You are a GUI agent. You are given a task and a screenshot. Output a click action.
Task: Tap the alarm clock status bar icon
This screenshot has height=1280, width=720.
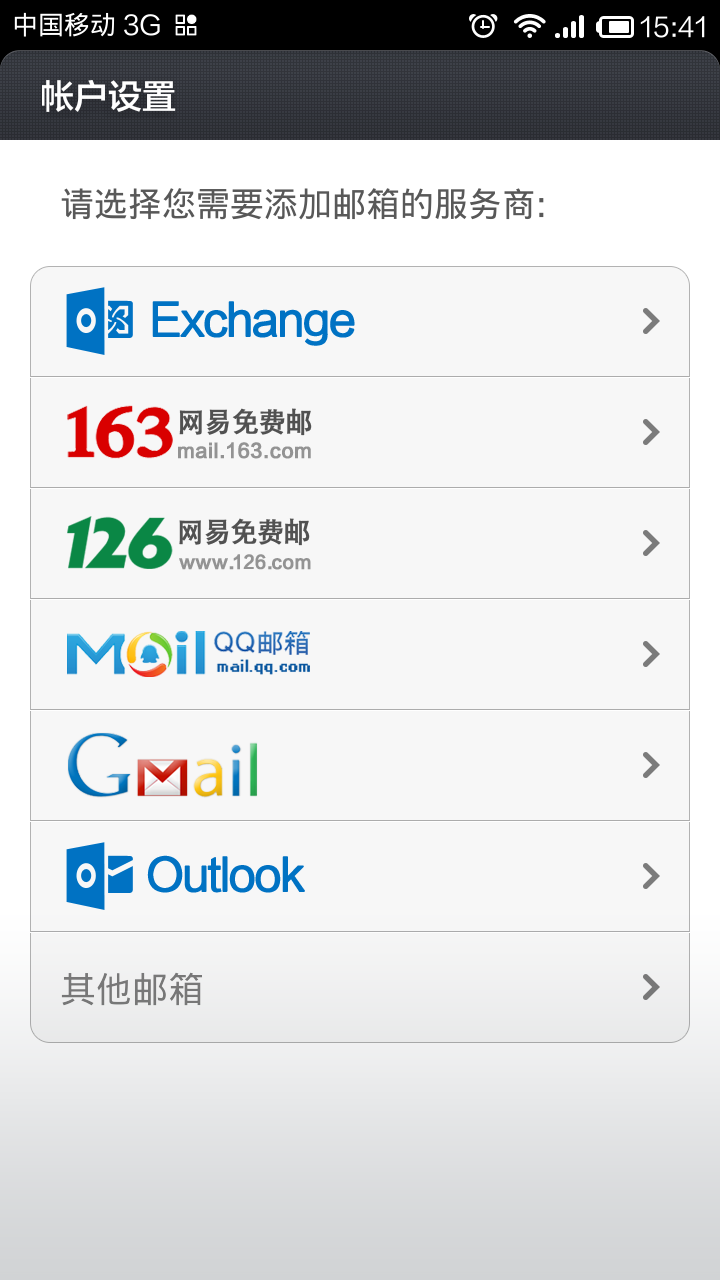click(481, 23)
